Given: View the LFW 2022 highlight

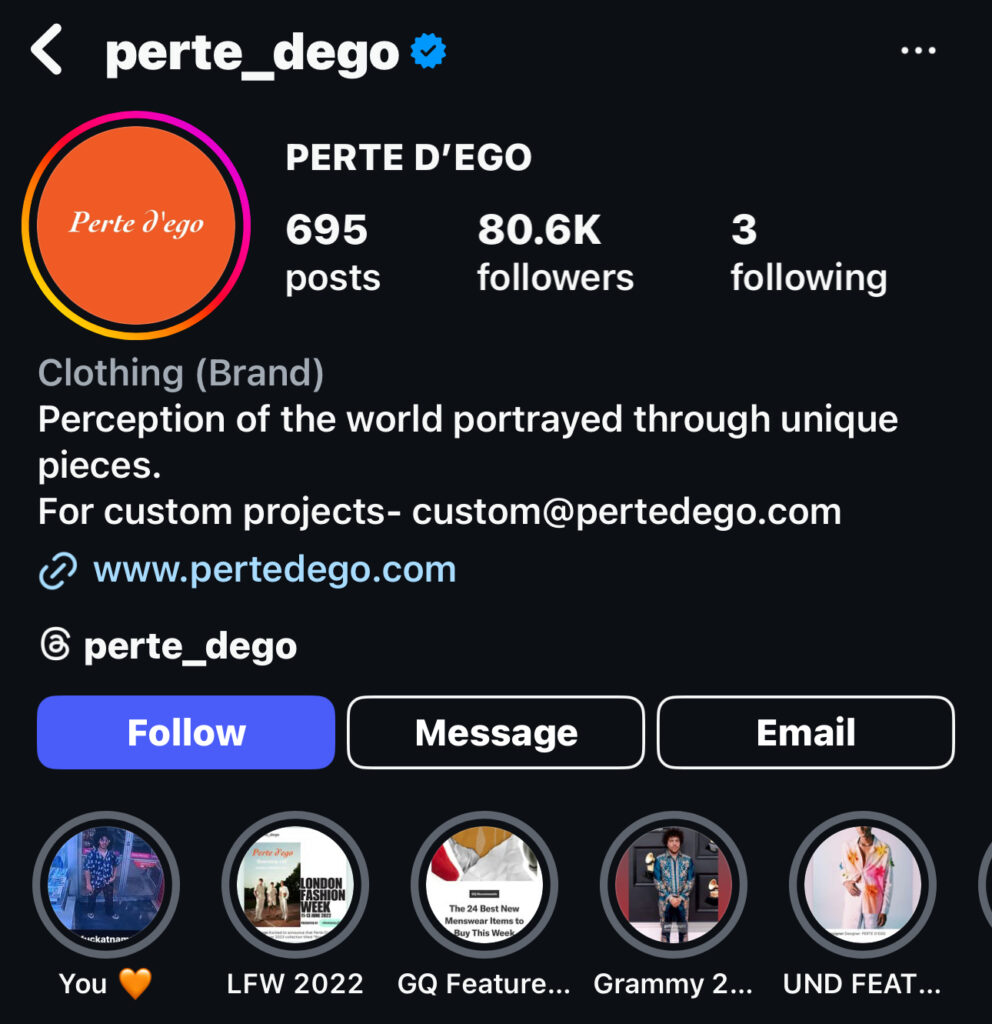Looking at the screenshot, I should point(295,885).
